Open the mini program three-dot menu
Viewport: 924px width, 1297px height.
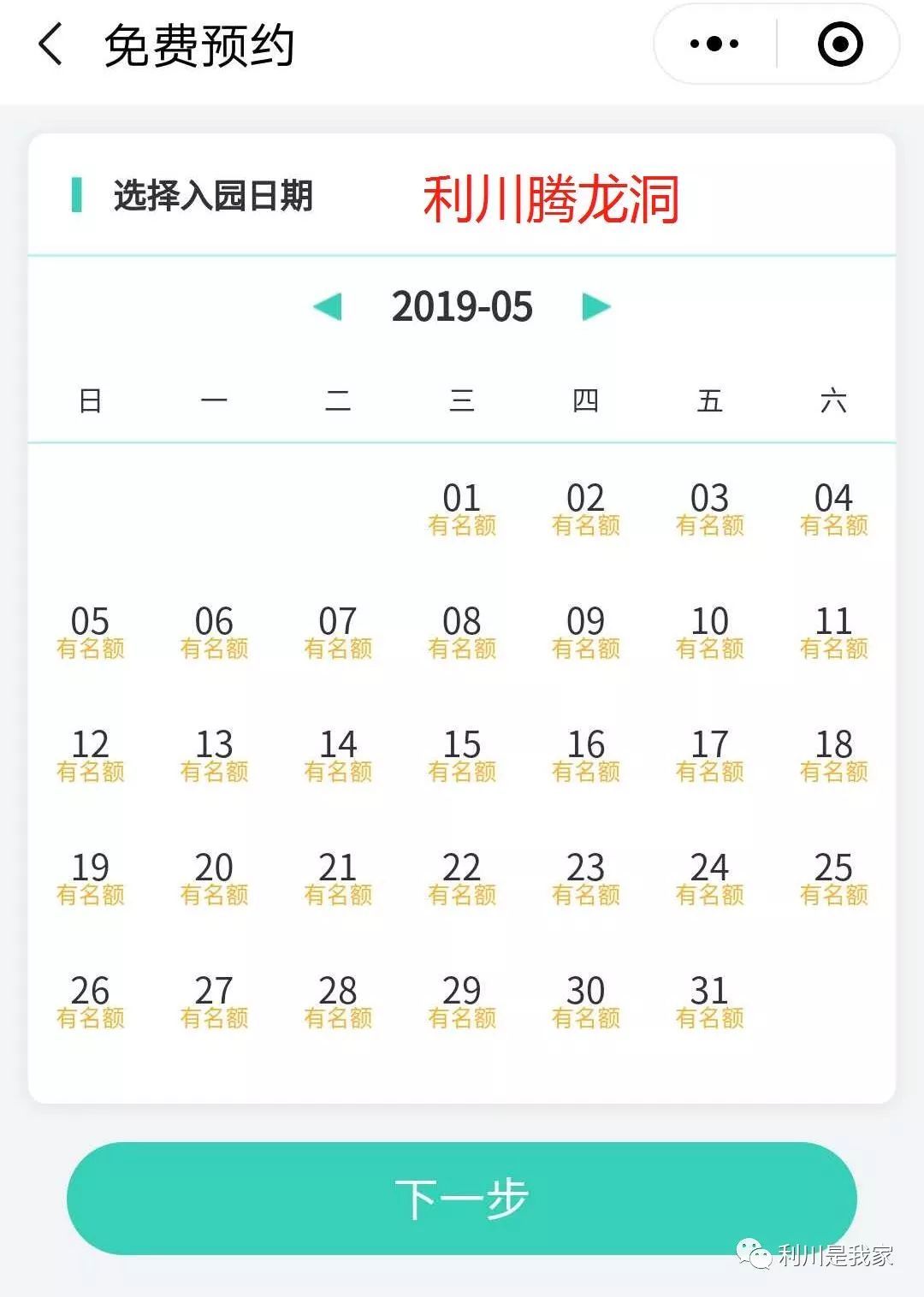pos(714,44)
